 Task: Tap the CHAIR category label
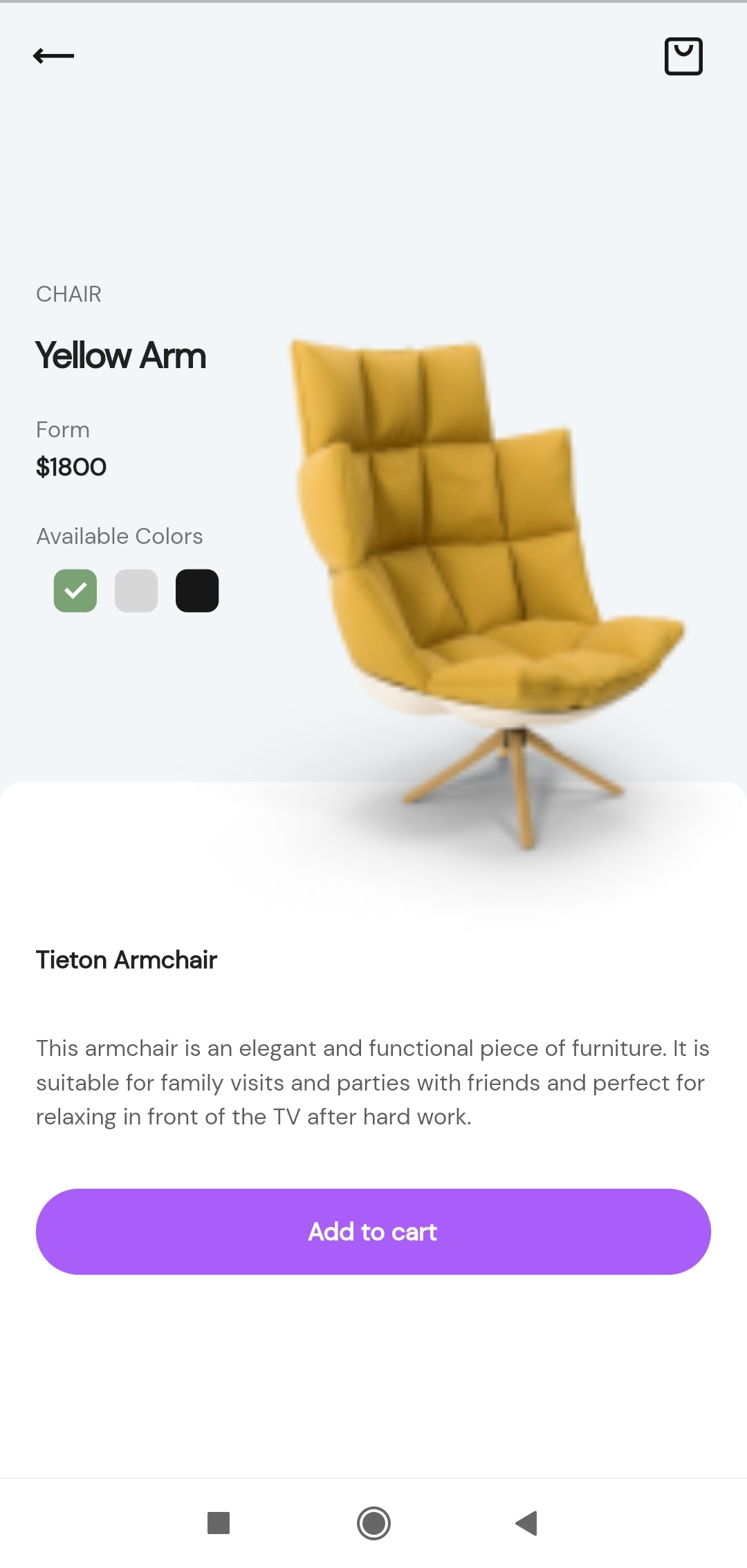[68, 294]
